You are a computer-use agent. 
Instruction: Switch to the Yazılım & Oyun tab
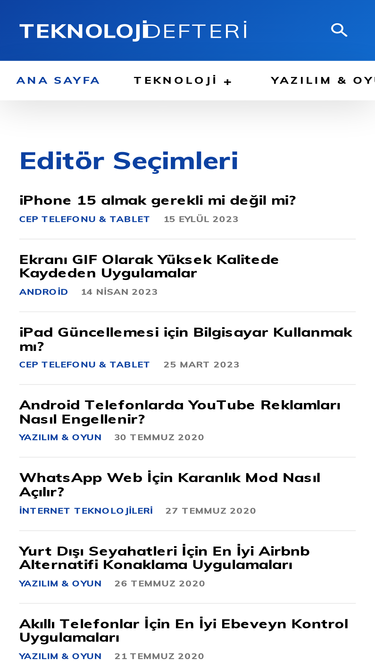[323, 80]
